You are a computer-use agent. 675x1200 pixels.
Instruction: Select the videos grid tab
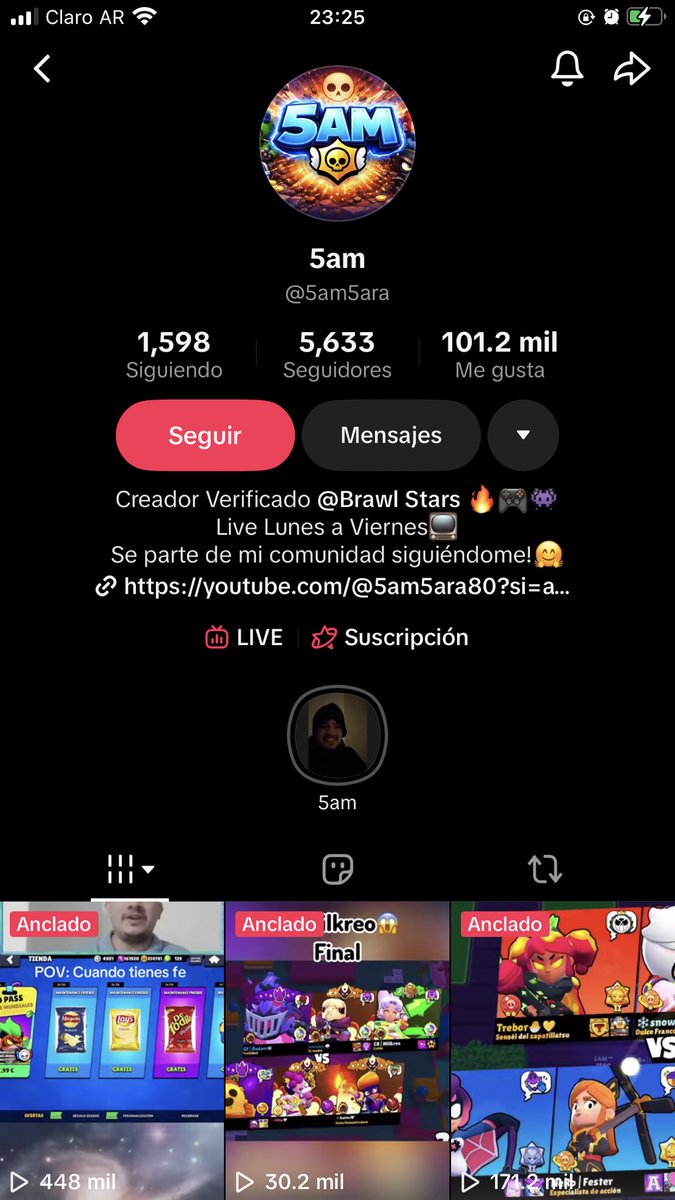pos(131,870)
